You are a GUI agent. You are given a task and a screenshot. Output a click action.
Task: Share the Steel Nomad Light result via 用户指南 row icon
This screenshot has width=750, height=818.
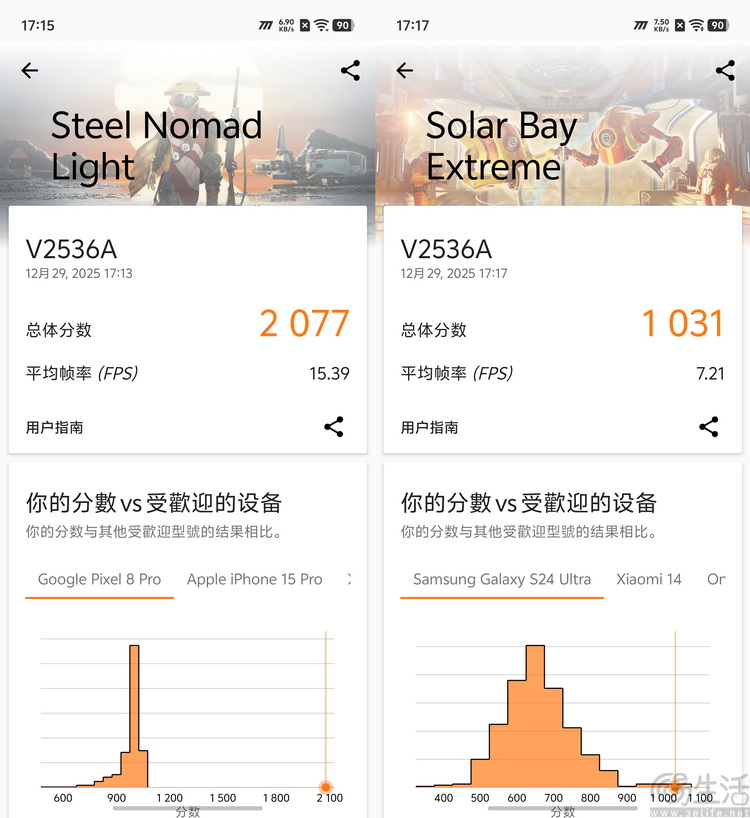pyautogui.click(x=333, y=427)
